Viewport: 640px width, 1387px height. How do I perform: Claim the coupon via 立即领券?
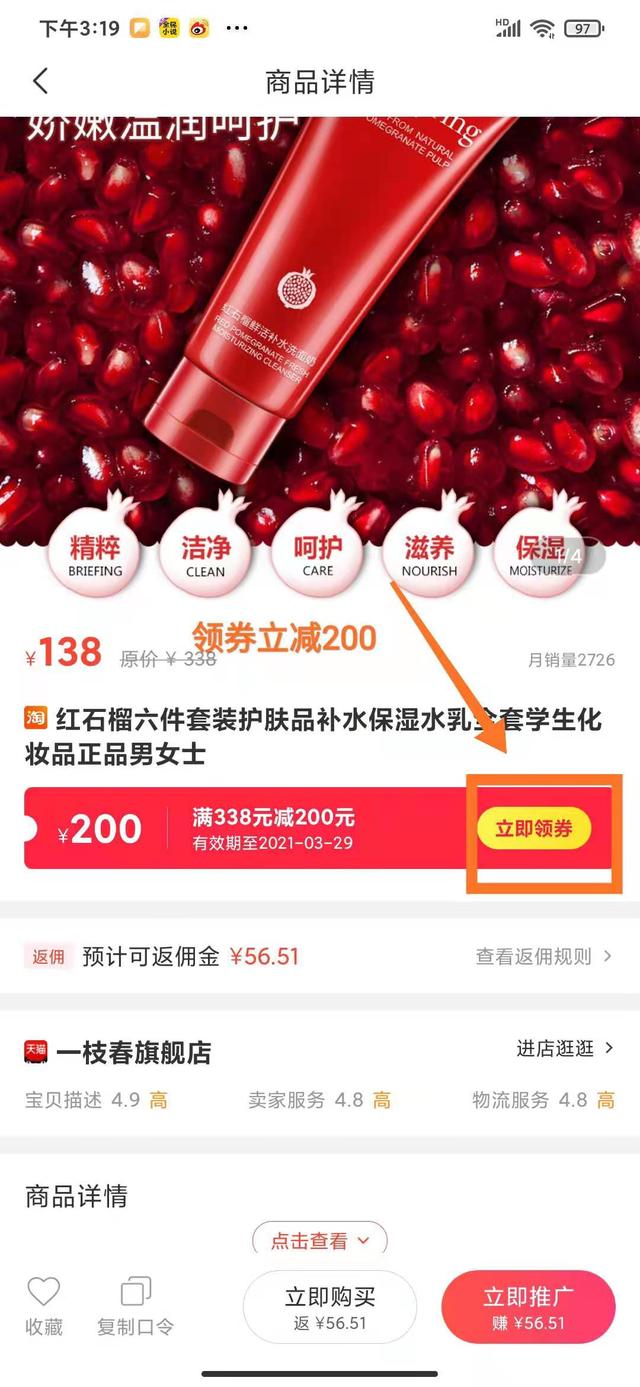[534, 828]
